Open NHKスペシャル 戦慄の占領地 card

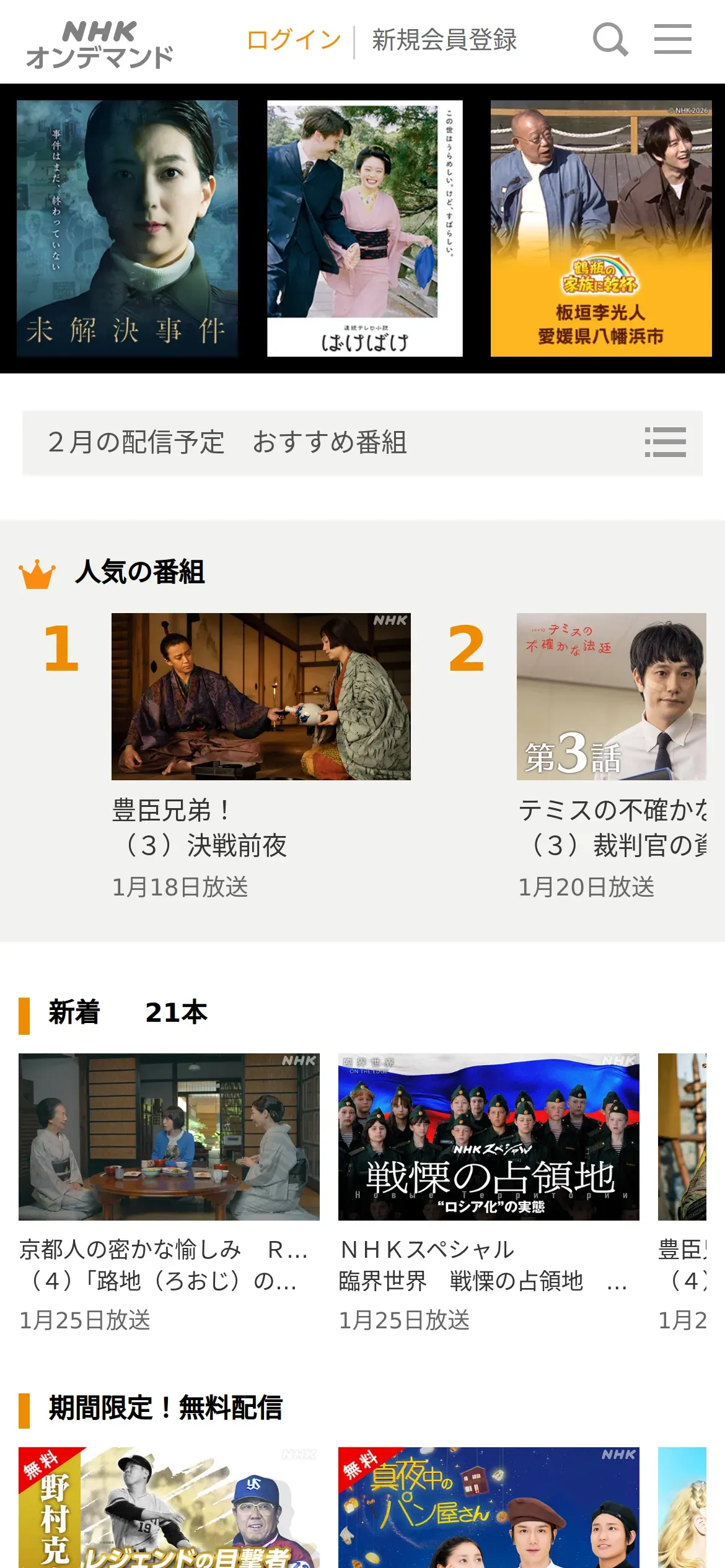(488, 1136)
